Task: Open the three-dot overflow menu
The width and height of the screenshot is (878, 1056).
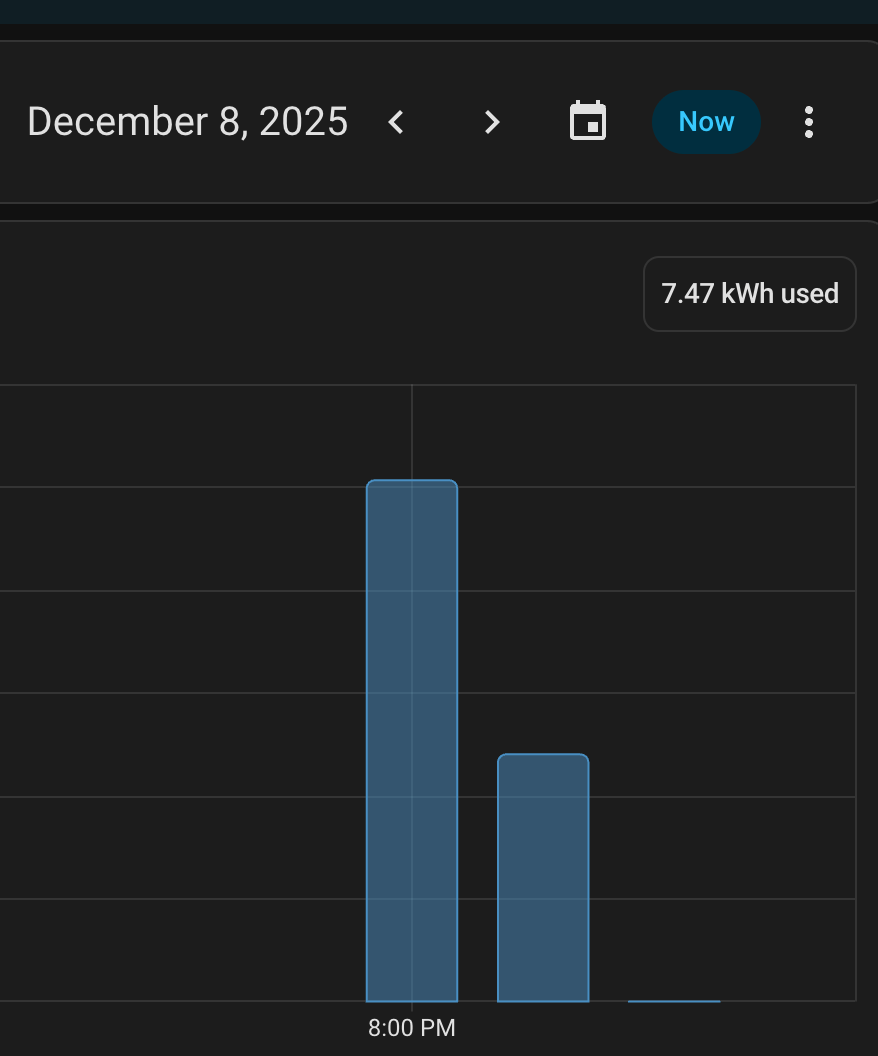Action: 809,122
